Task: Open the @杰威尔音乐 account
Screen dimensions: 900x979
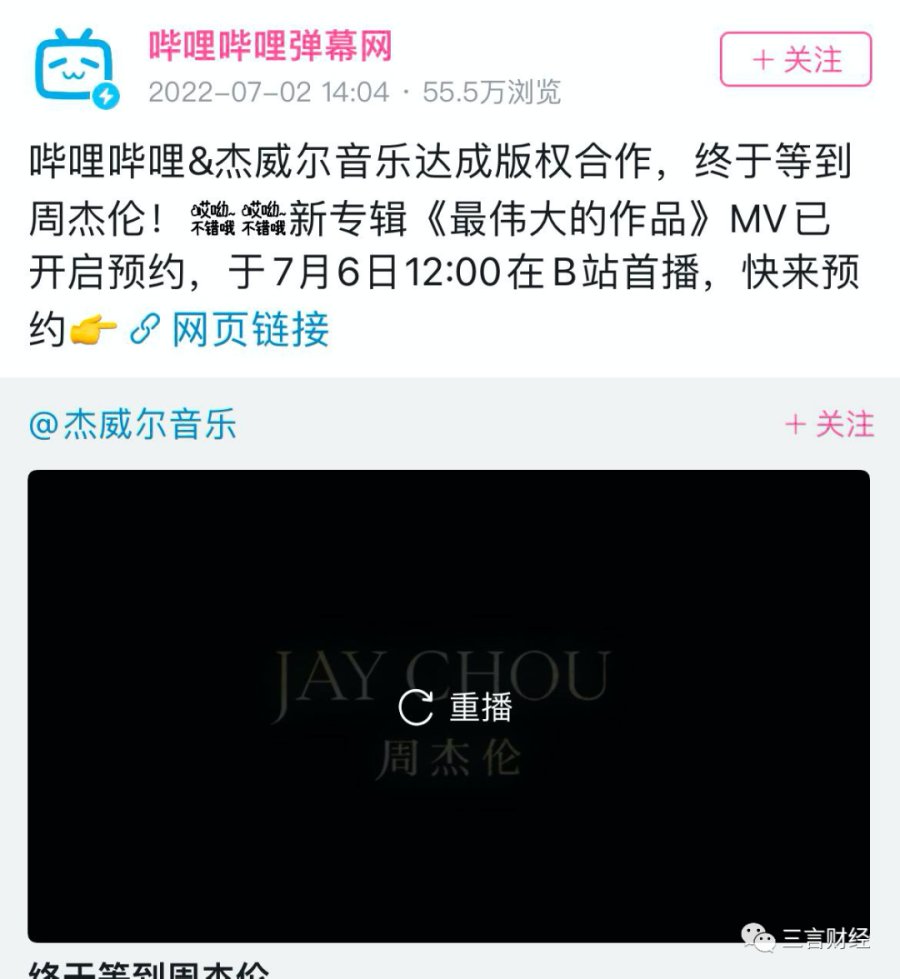Action: (x=133, y=425)
